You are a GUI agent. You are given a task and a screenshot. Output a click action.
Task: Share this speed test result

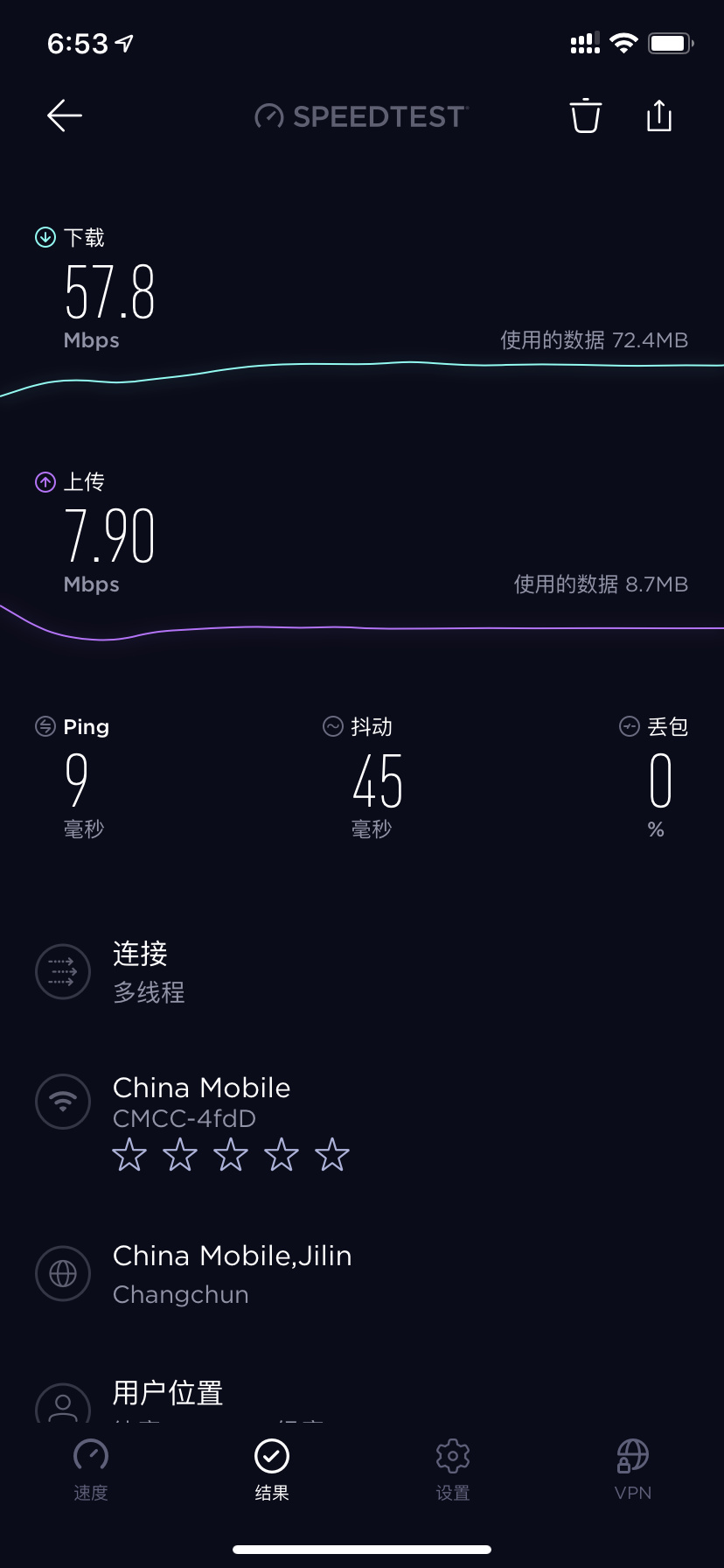pos(659,115)
